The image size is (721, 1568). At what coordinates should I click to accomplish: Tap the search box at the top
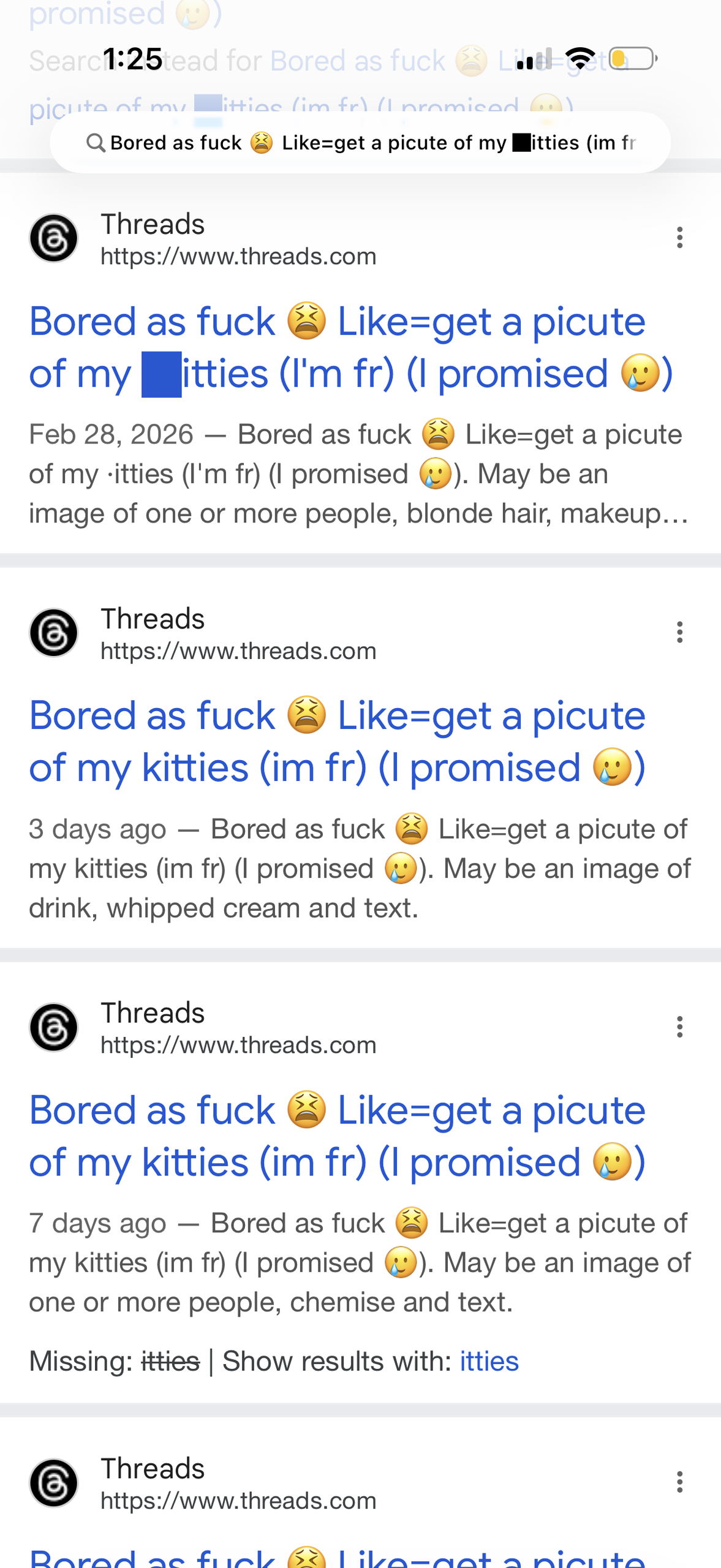(360, 143)
